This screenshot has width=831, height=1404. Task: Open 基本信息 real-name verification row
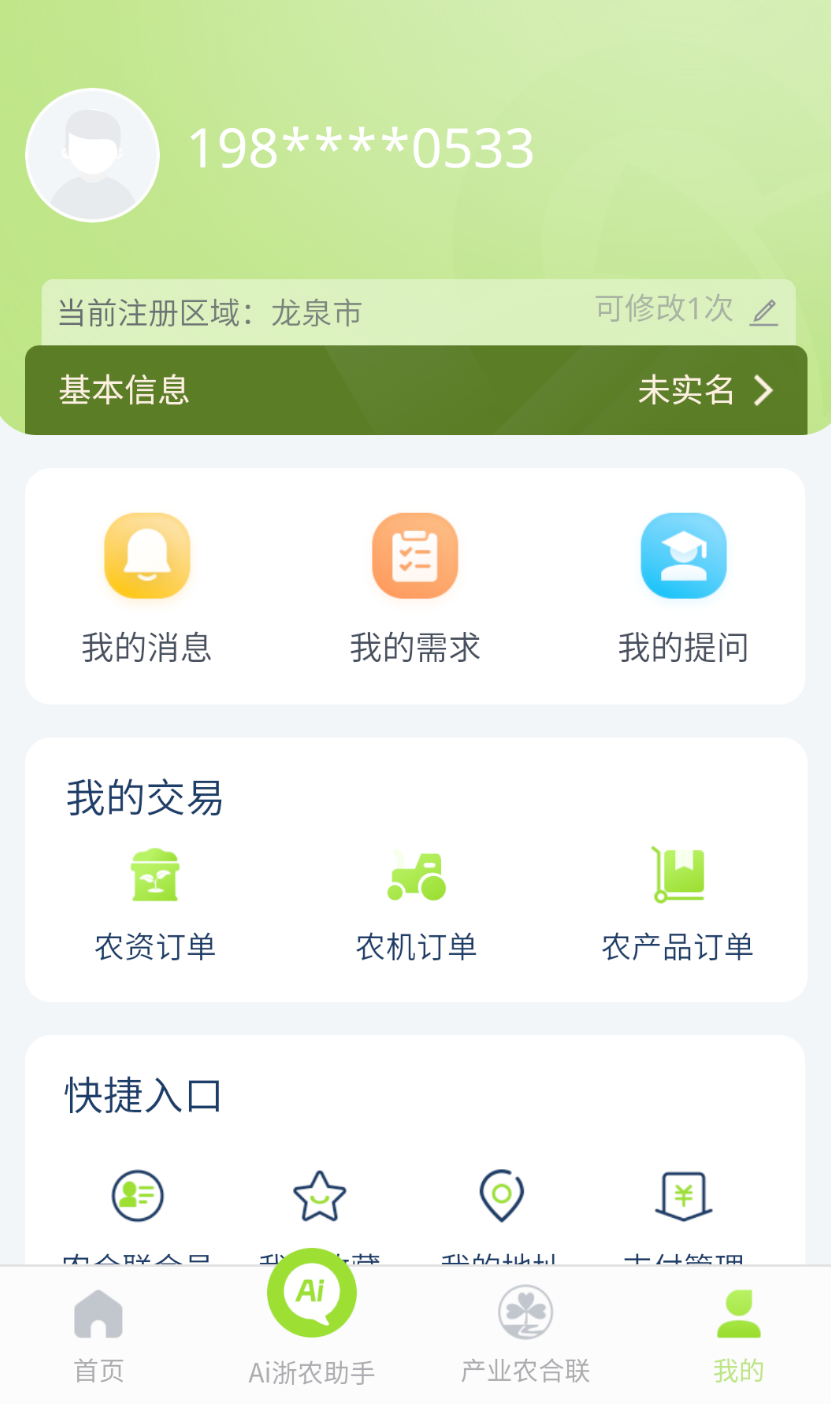(416, 390)
